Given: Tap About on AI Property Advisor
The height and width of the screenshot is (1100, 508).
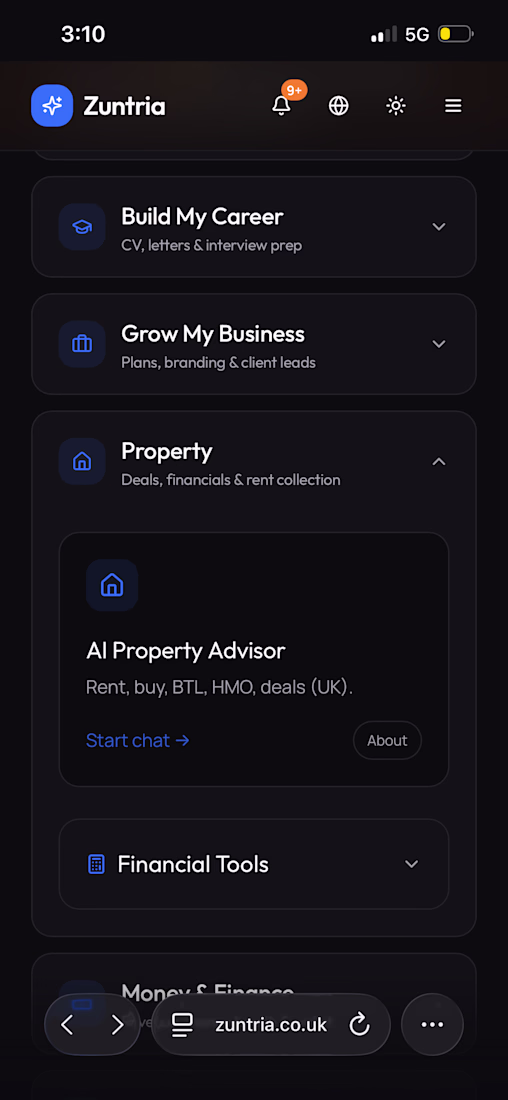Looking at the screenshot, I should click(x=387, y=740).
